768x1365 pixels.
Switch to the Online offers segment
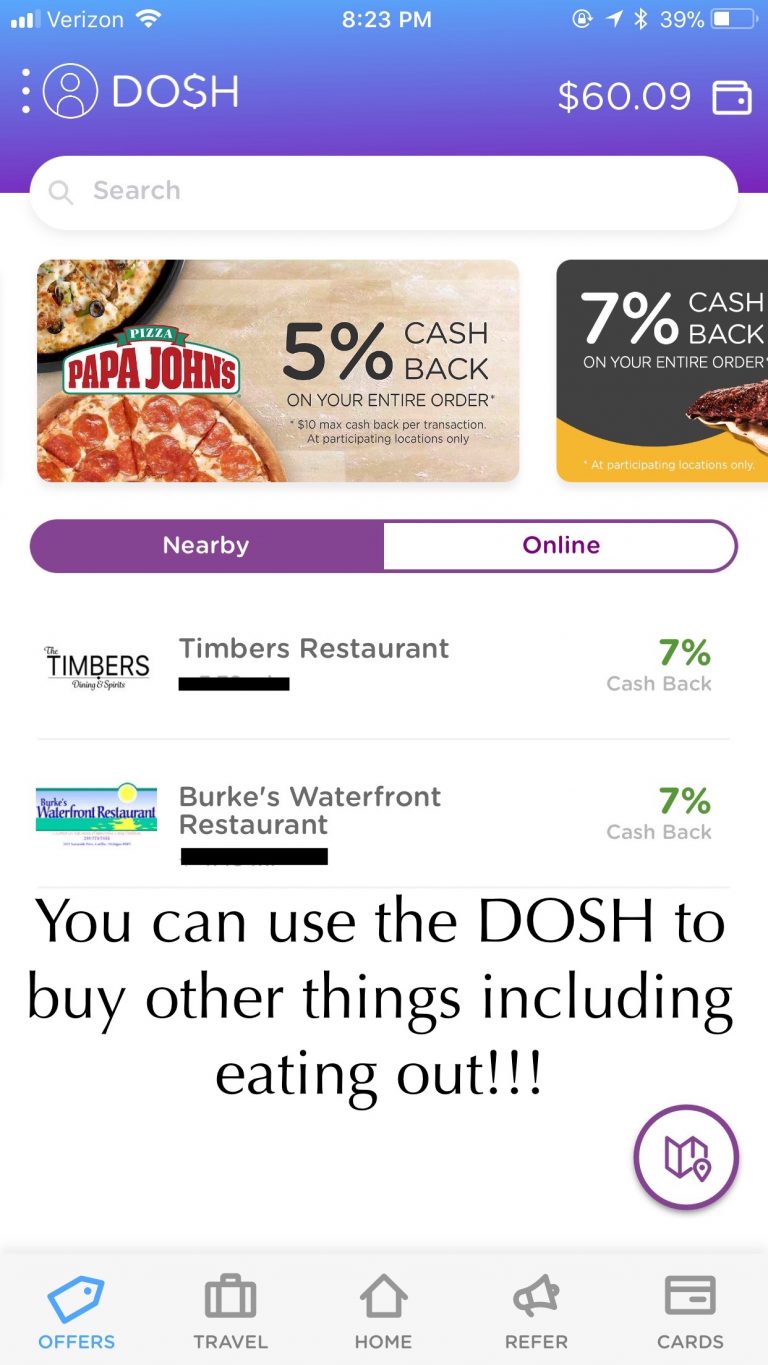[561, 546]
